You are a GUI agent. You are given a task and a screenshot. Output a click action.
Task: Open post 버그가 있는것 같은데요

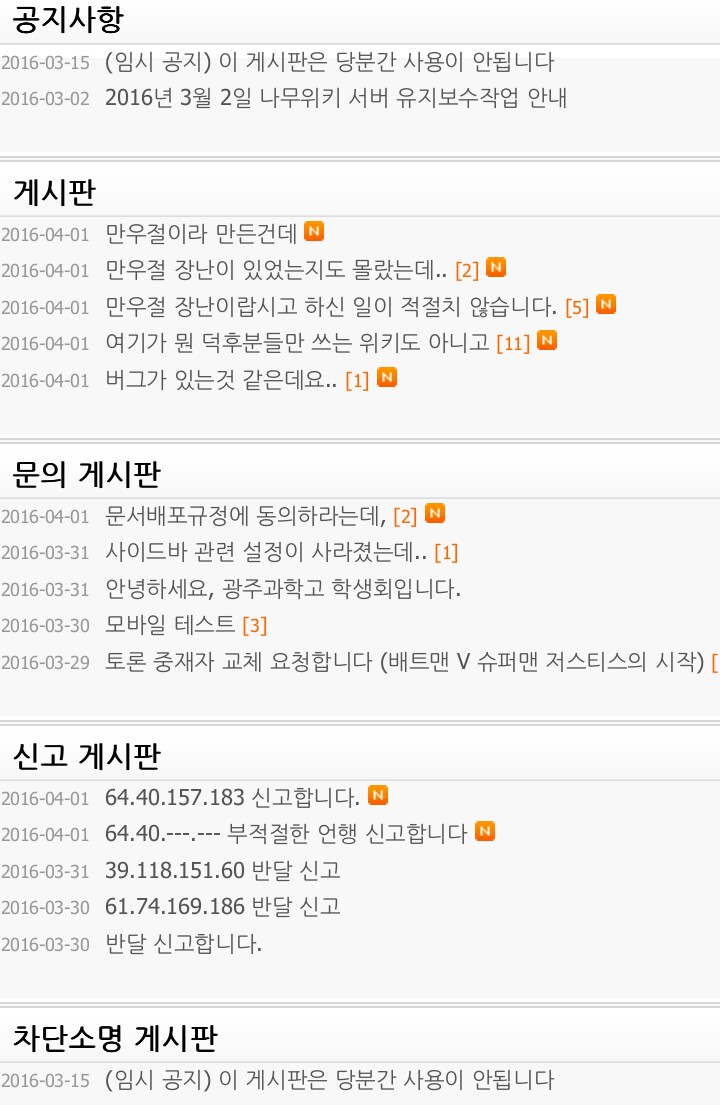click(221, 379)
